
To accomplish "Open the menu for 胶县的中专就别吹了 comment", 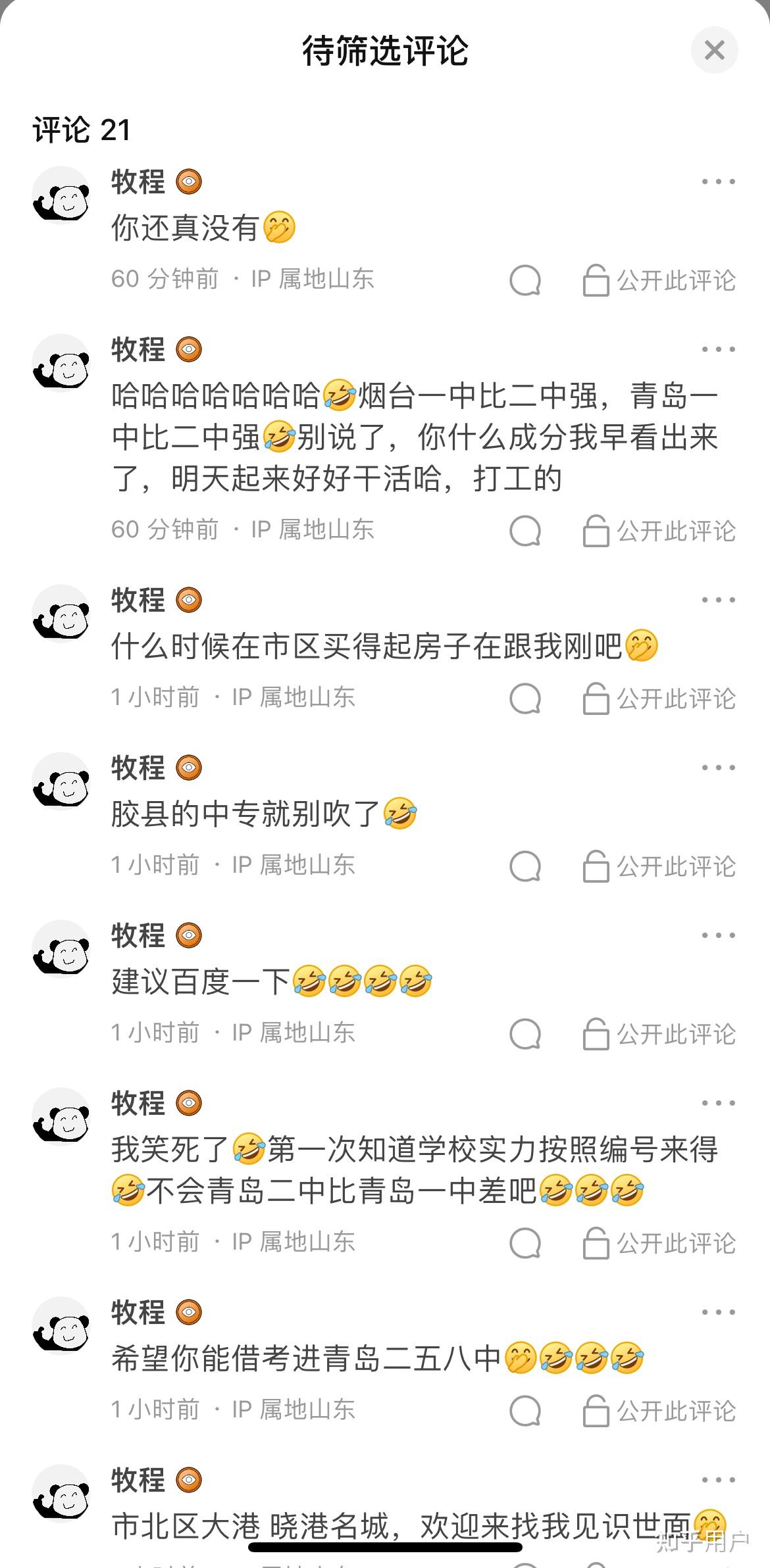I will [718, 768].
